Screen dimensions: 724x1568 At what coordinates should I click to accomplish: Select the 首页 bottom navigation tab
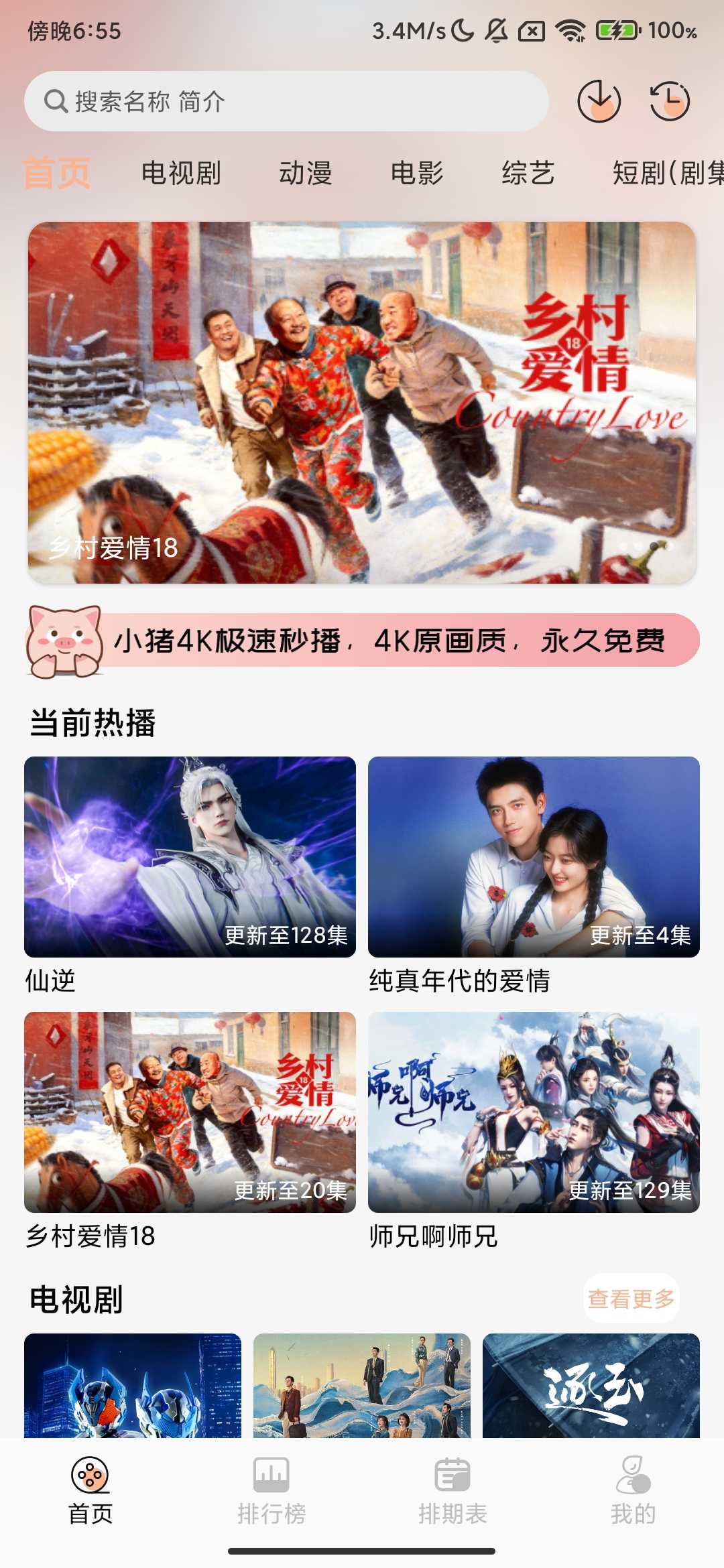[x=90, y=1486]
